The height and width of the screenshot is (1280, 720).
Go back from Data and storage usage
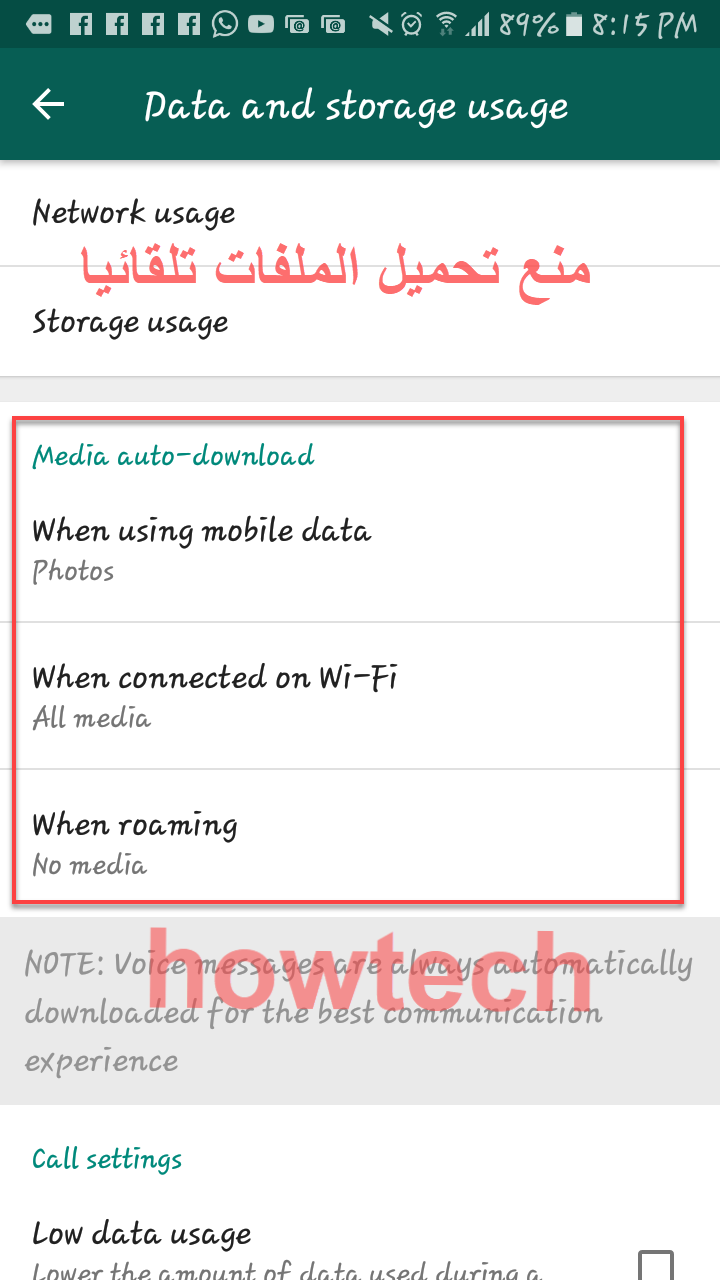(x=48, y=105)
